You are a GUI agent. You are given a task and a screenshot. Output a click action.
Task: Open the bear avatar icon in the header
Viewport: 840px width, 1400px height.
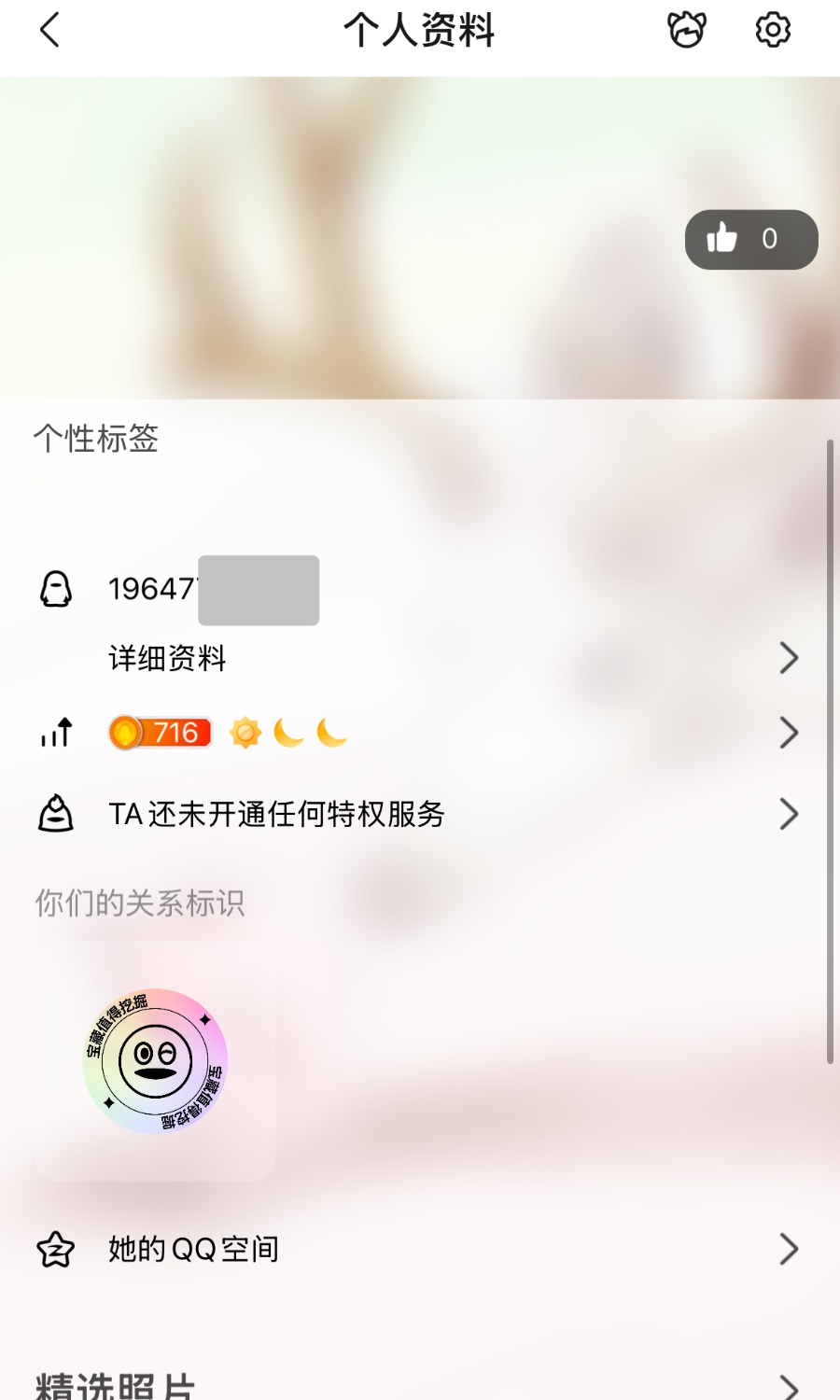click(687, 30)
